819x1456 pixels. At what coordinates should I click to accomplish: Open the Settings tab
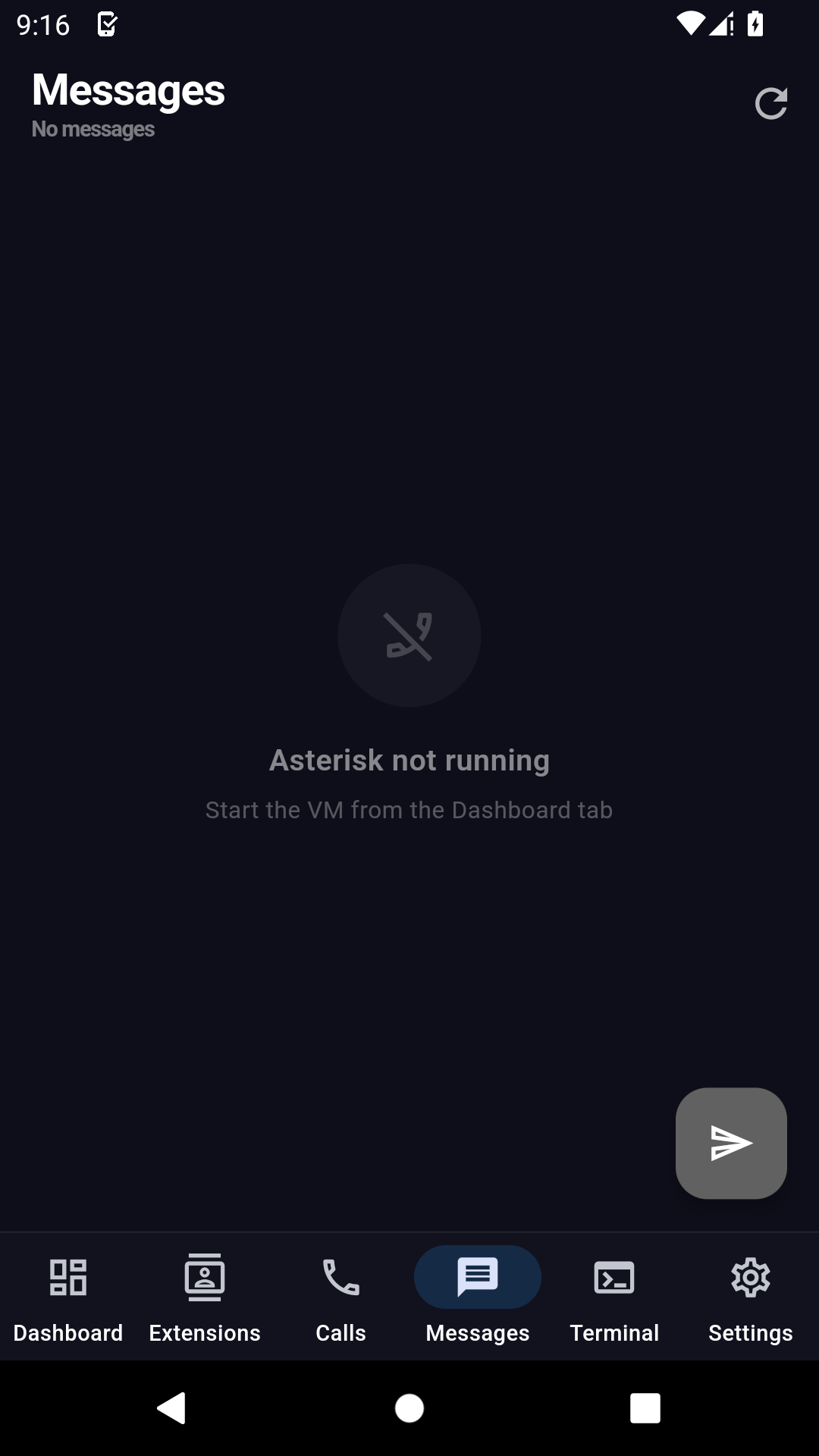751,1298
